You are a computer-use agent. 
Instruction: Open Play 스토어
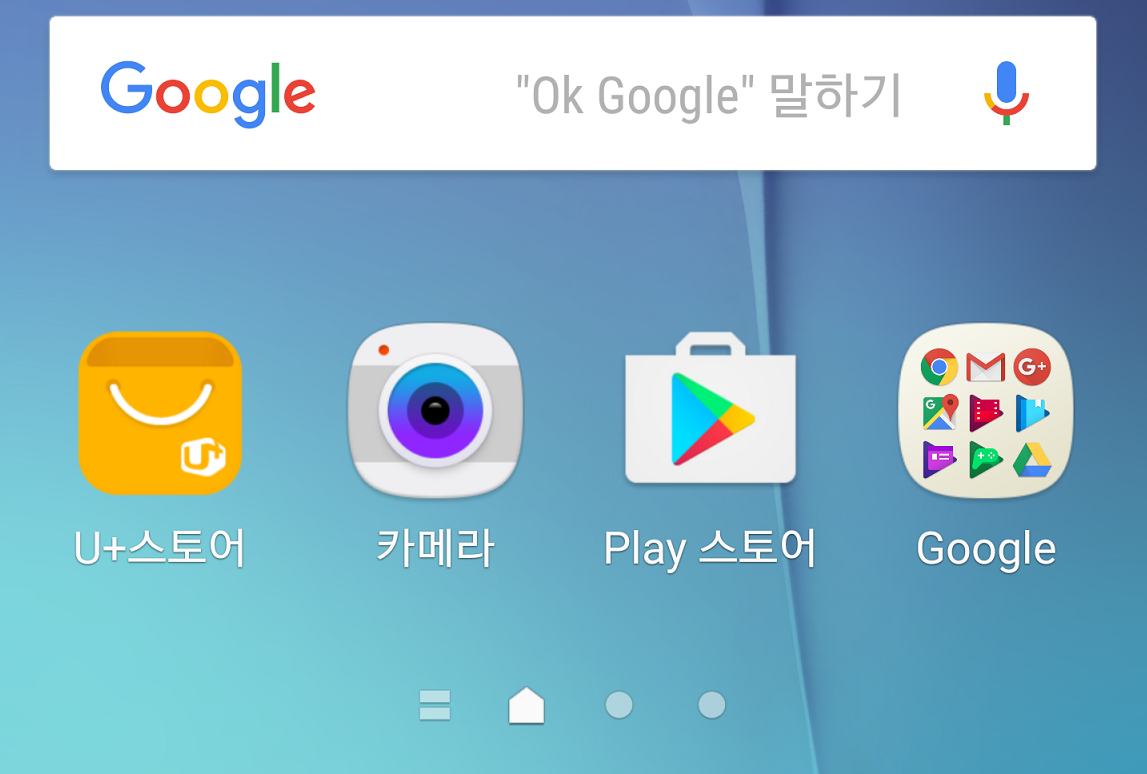pyautogui.click(x=710, y=413)
